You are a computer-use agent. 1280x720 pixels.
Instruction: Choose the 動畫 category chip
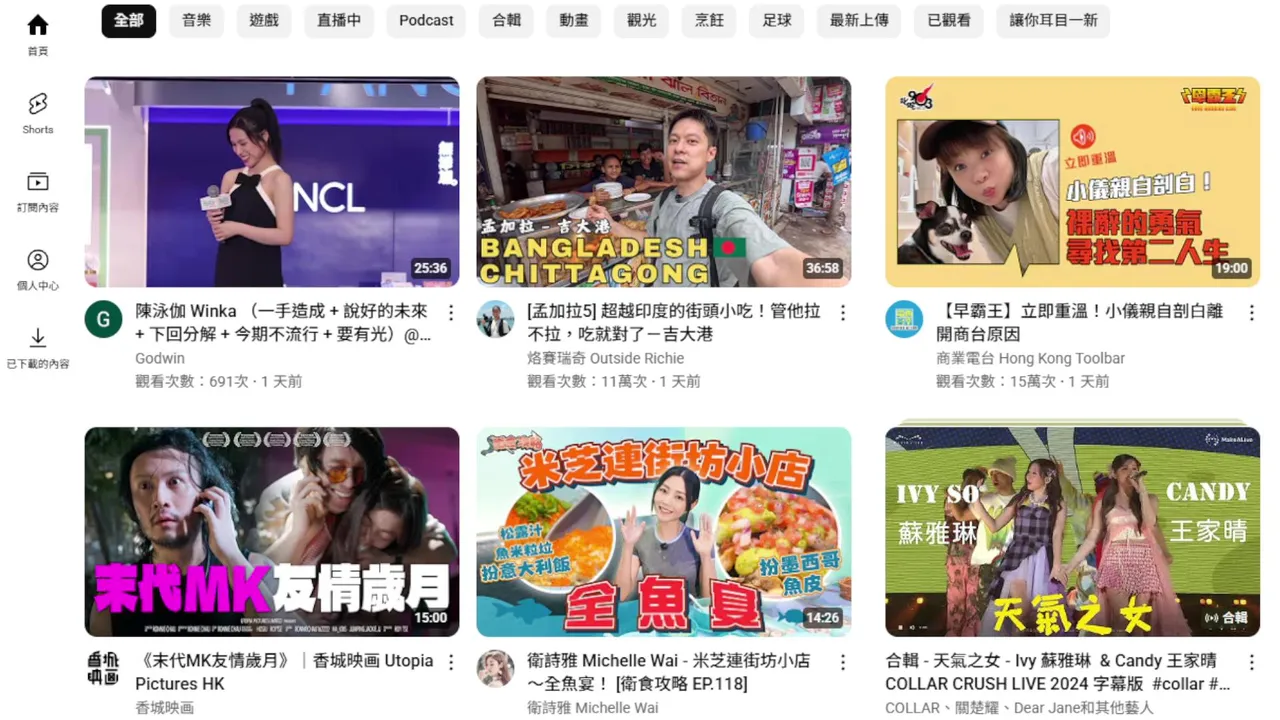click(x=574, y=20)
